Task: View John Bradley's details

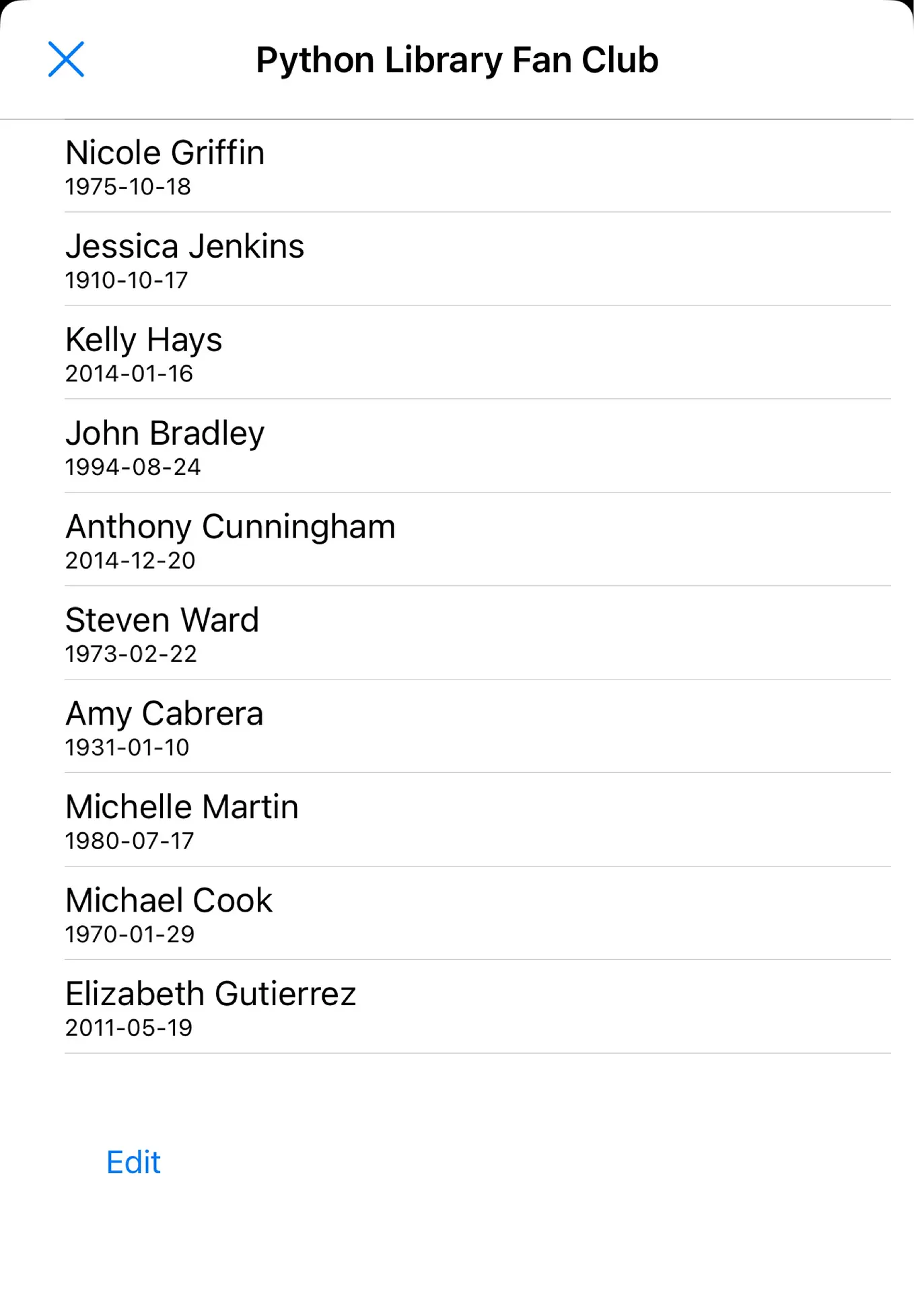Action: tap(165, 447)
